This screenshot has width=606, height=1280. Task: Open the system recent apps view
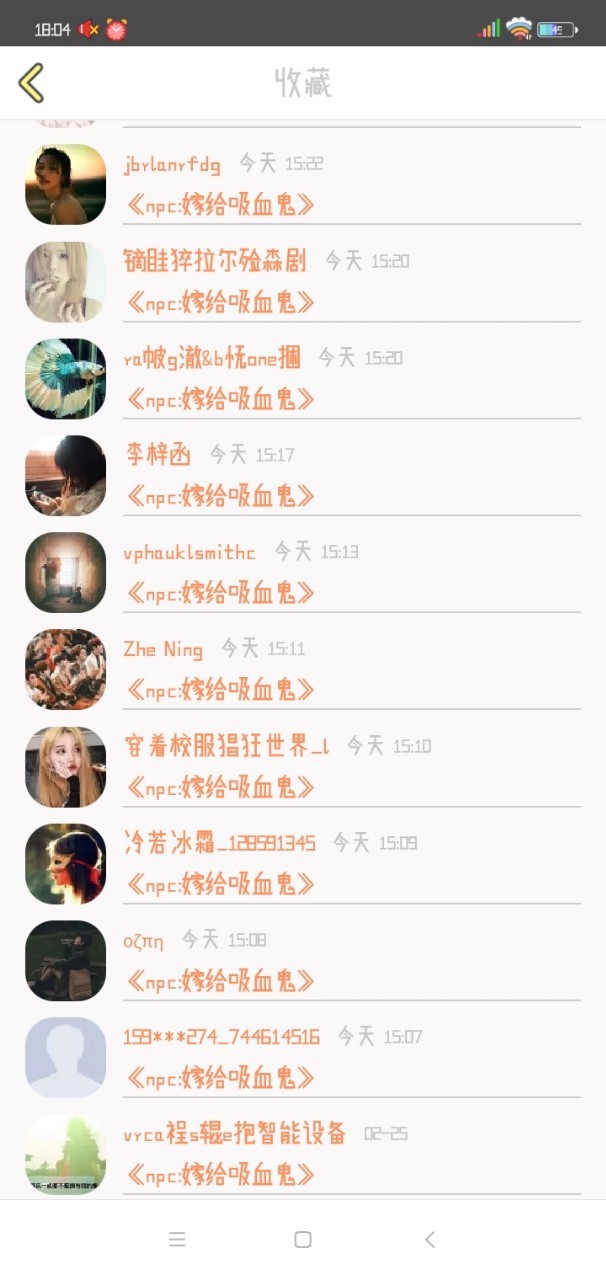tap(177, 1240)
